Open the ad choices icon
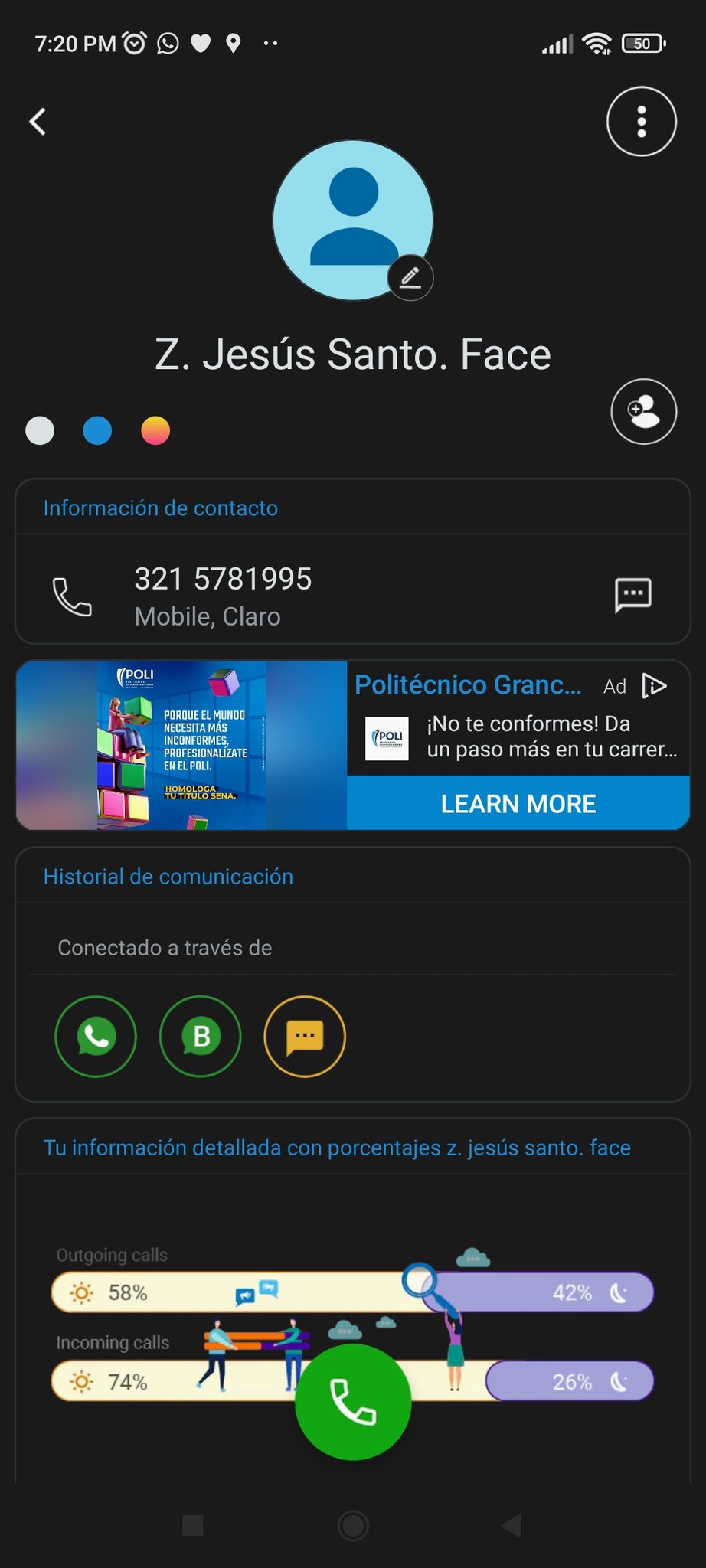Screen dimensions: 706x1568 pyautogui.click(x=654, y=685)
